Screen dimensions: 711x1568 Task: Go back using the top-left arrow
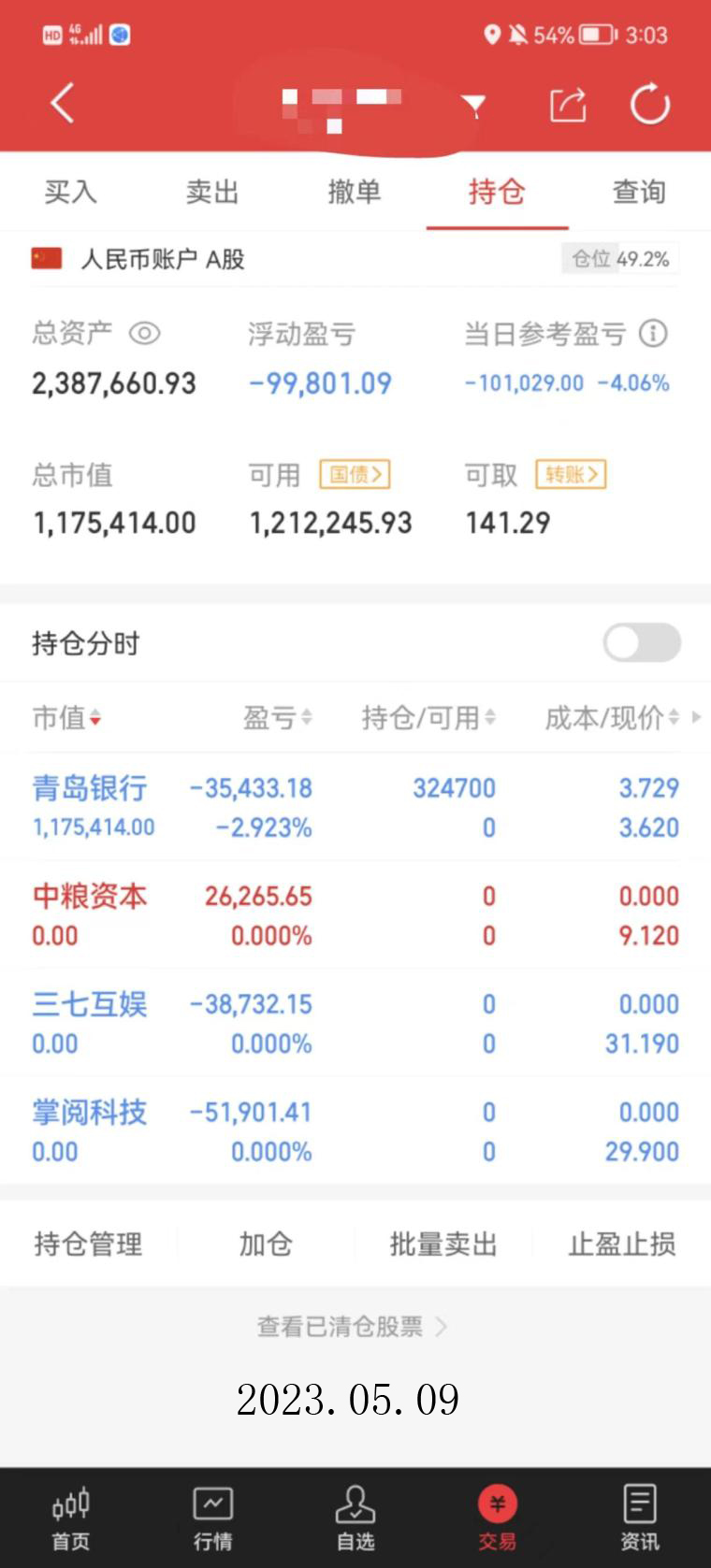click(62, 103)
